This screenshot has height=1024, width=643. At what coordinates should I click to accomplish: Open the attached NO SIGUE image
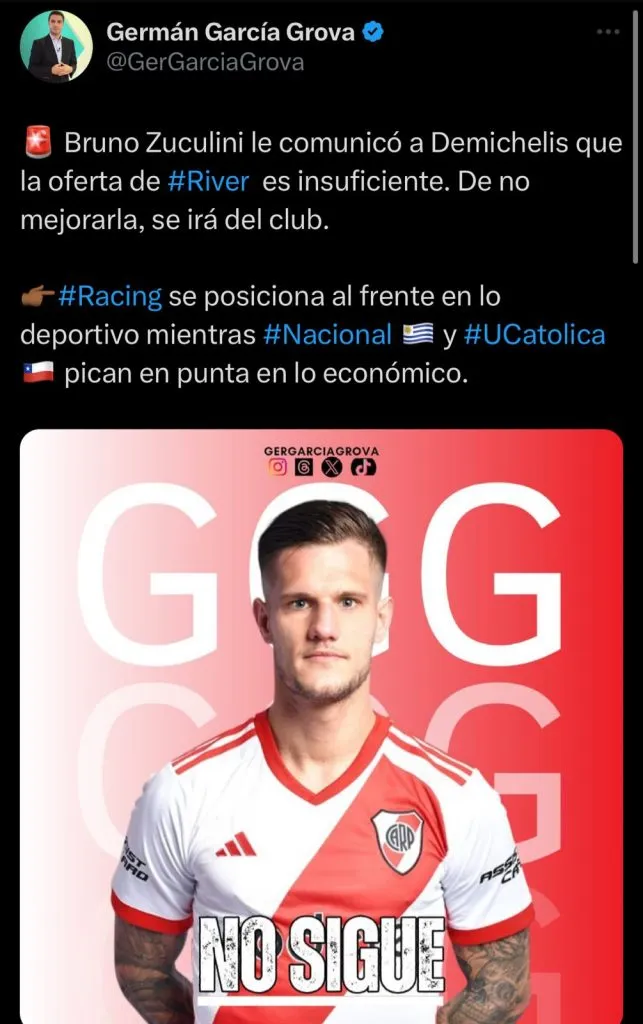[321, 720]
